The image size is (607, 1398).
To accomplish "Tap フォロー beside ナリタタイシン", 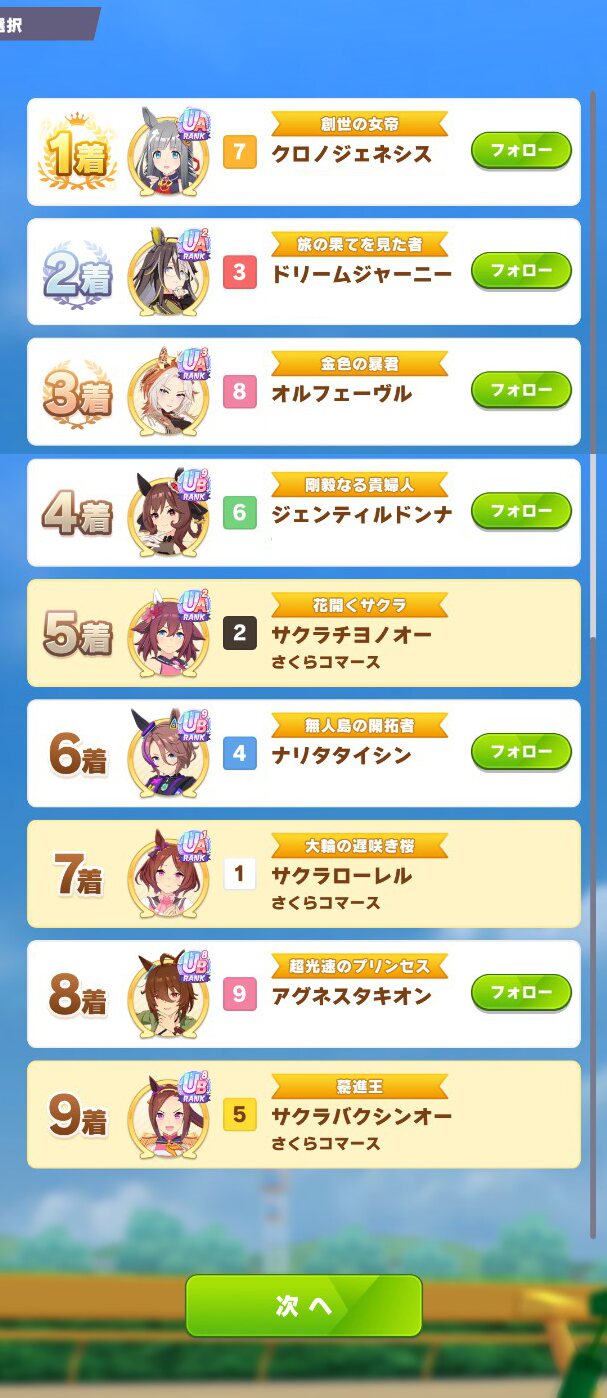I will click(x=521, y=752).
